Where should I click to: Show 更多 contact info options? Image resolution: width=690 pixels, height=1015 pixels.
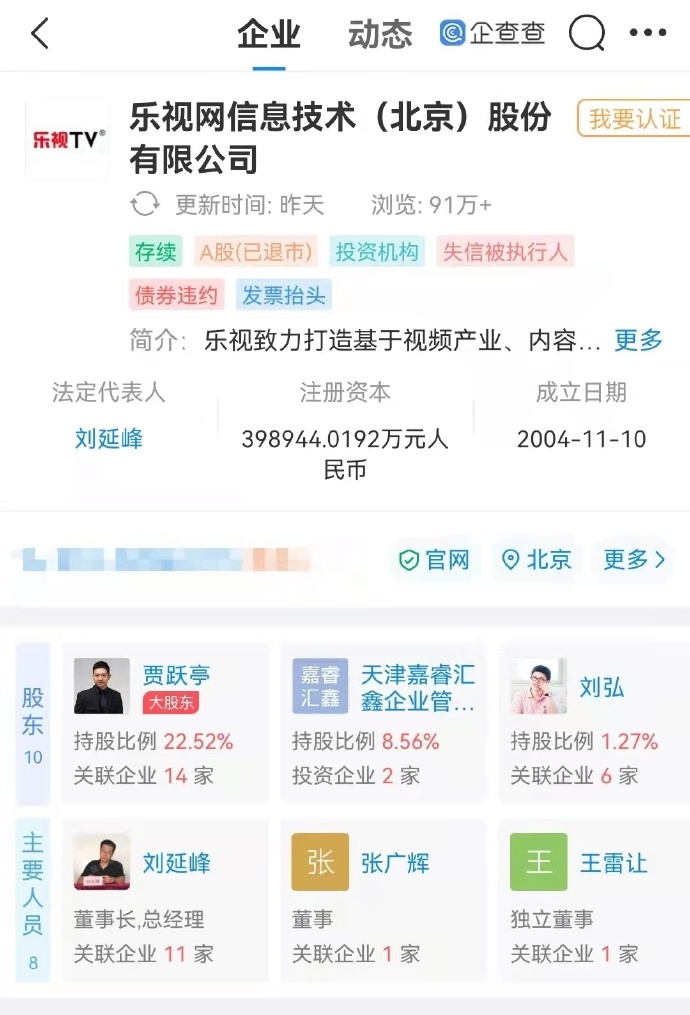633,560
